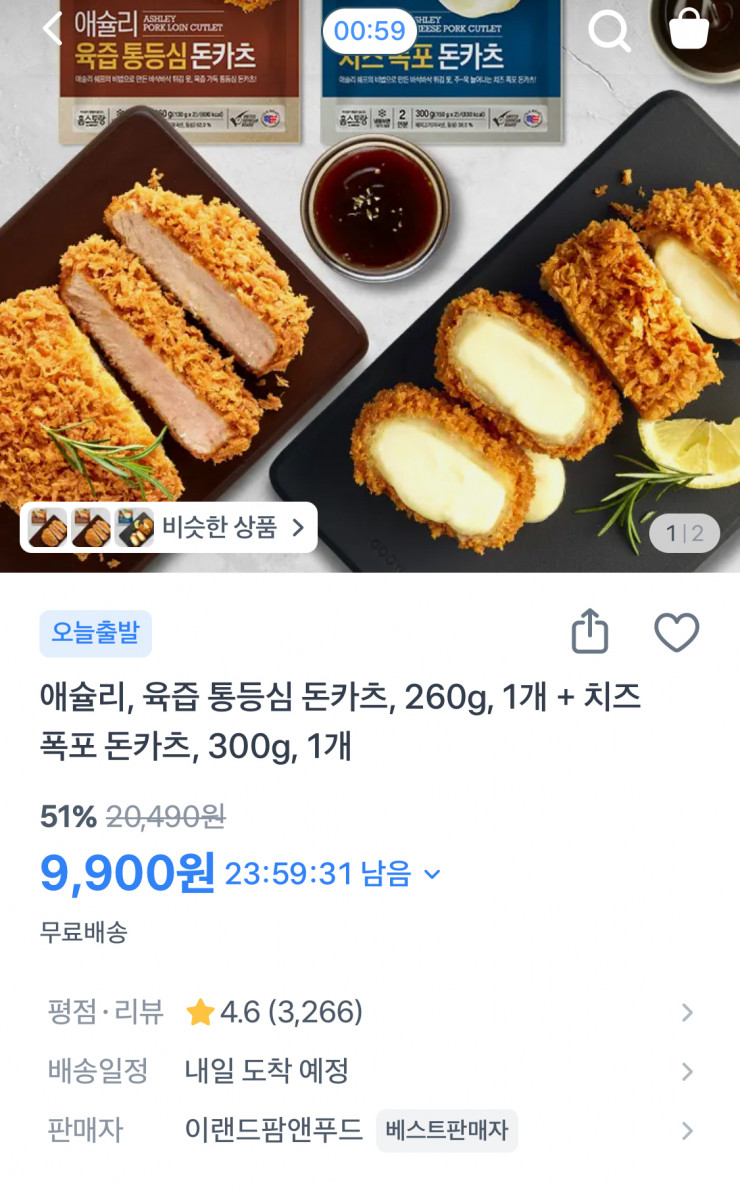Tap the 00:59 countdown timer badge
Viewport: 740px width, 1196px height.
(x=370, y=31)
